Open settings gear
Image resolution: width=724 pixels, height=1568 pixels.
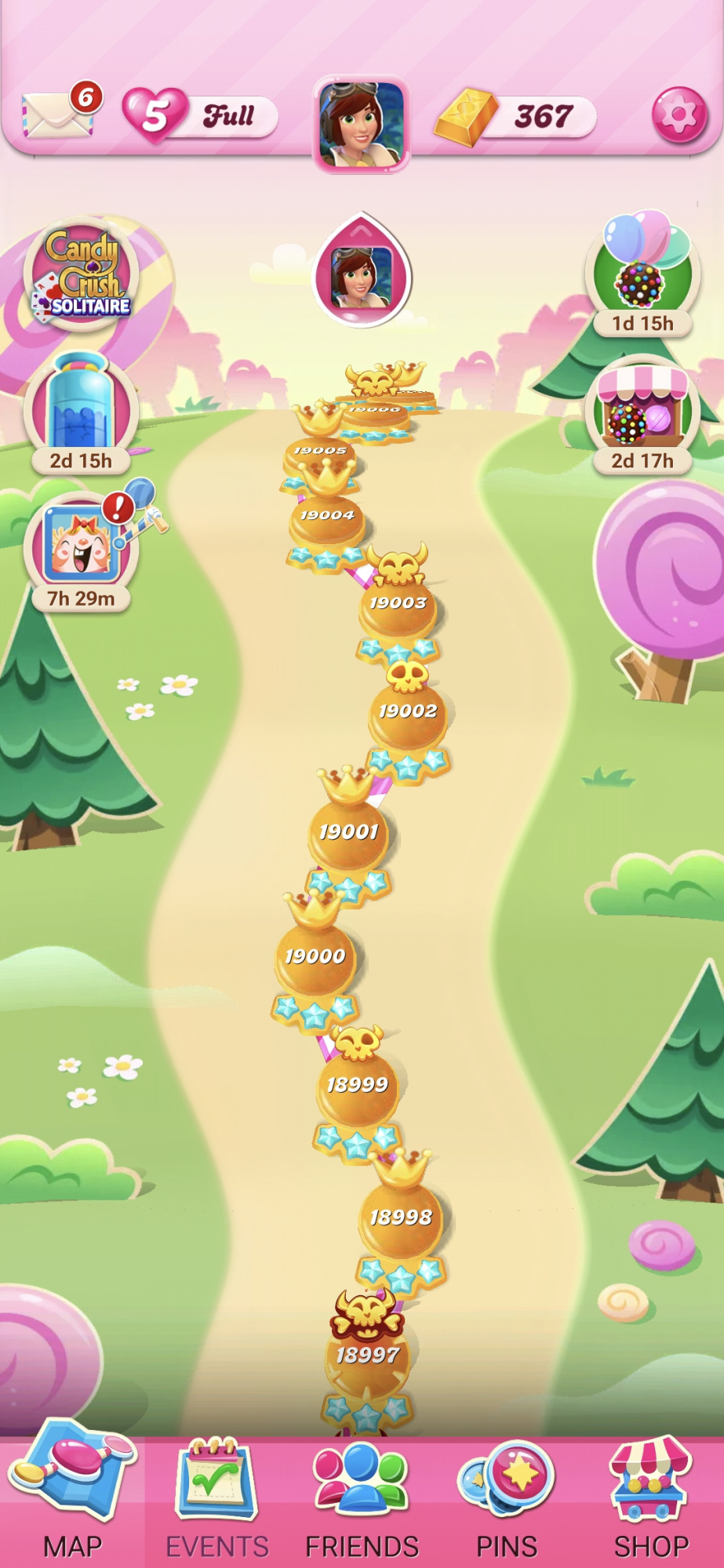[x=679, y=115]
